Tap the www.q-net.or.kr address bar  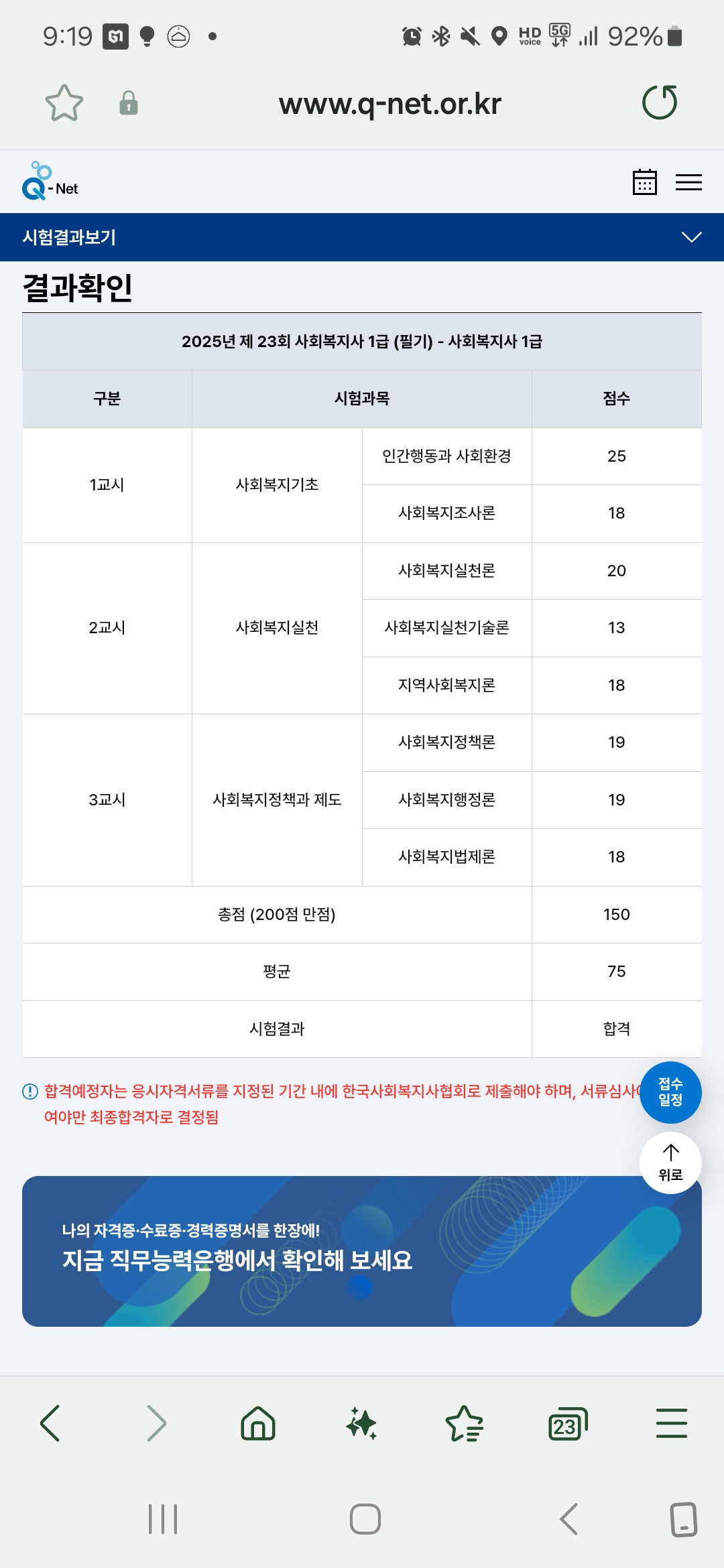389,103
